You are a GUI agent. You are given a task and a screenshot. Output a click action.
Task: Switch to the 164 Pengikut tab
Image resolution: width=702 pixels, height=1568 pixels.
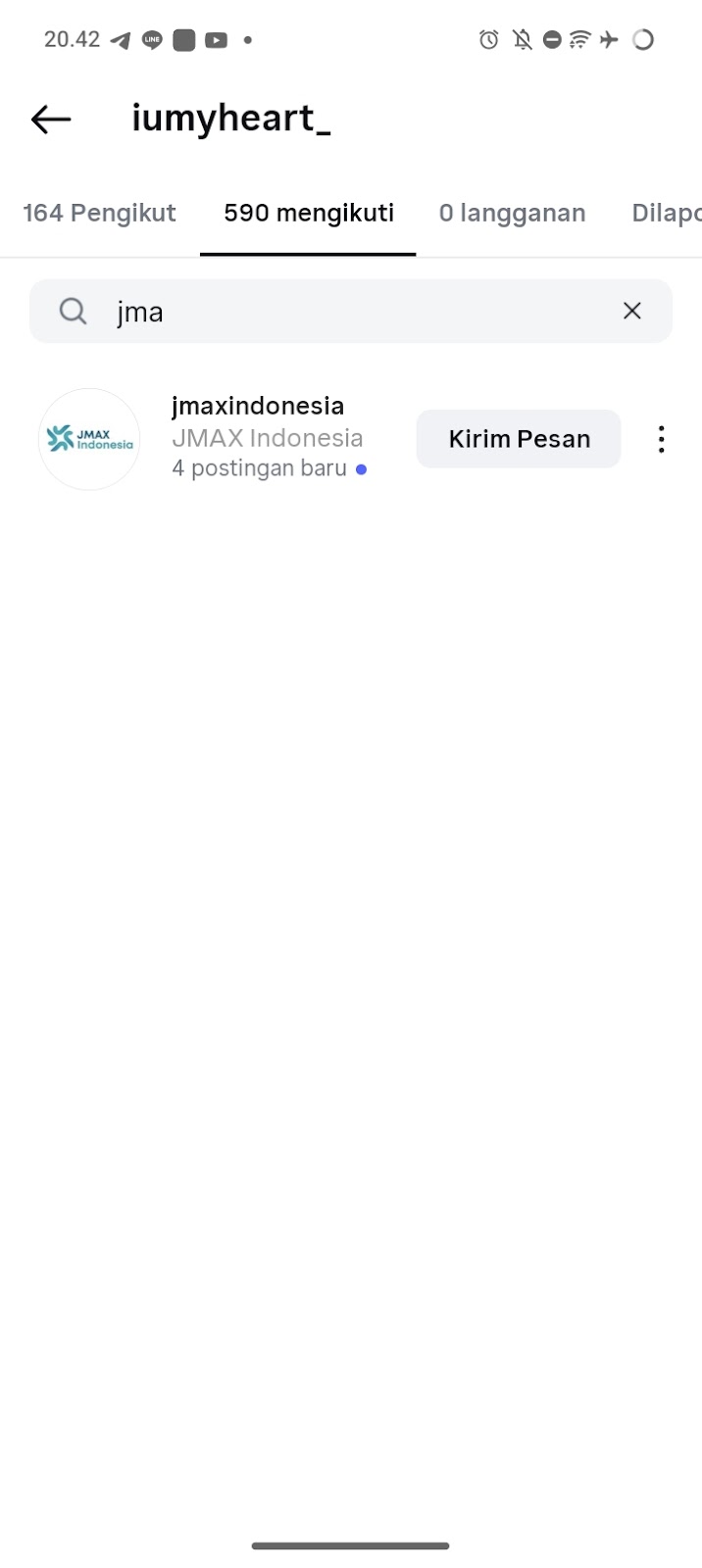click(x=99, y=213)
